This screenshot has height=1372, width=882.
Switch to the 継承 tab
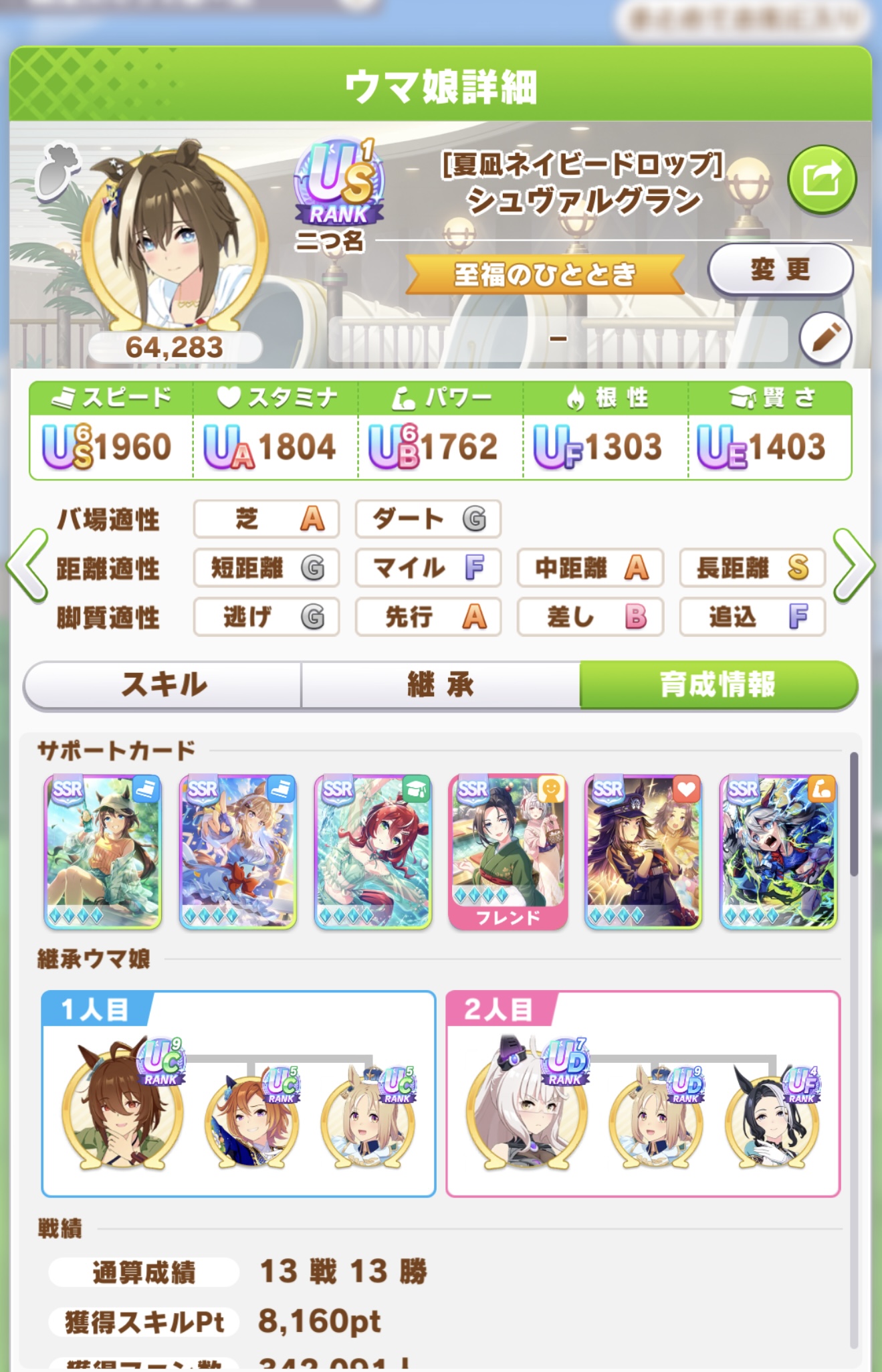pos(440,684)
